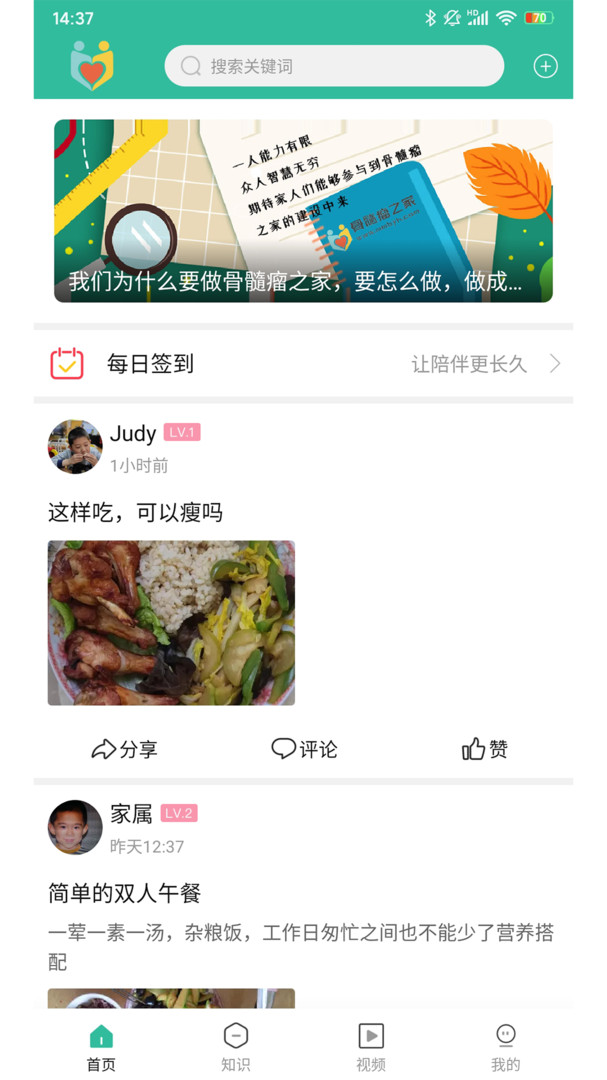This screenshot has height=1080, width=607.
Task: Enlarge the food photo in Judy's post
Action: (171, 623)
